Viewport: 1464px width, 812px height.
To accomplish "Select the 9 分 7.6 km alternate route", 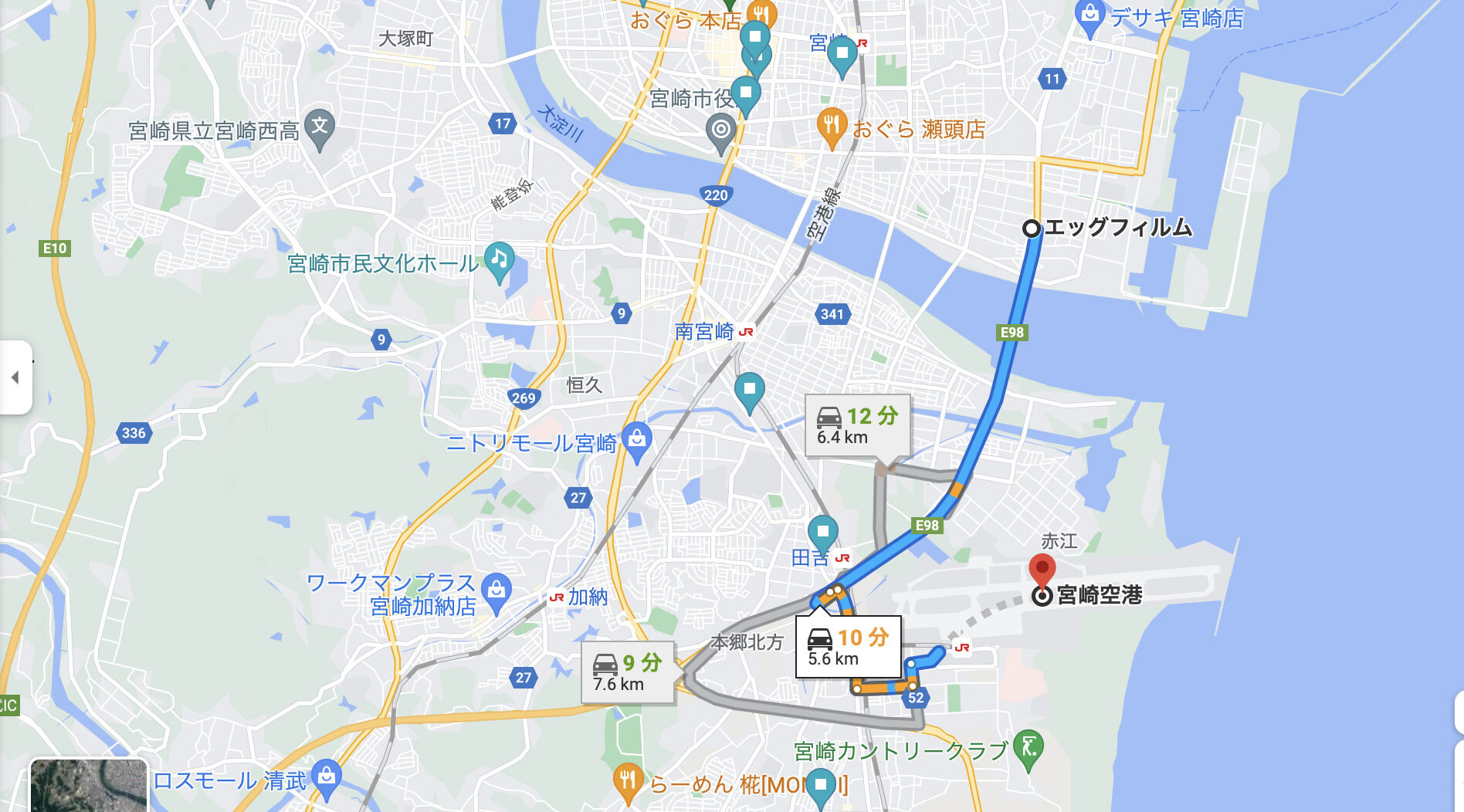I will click(628, 672).
